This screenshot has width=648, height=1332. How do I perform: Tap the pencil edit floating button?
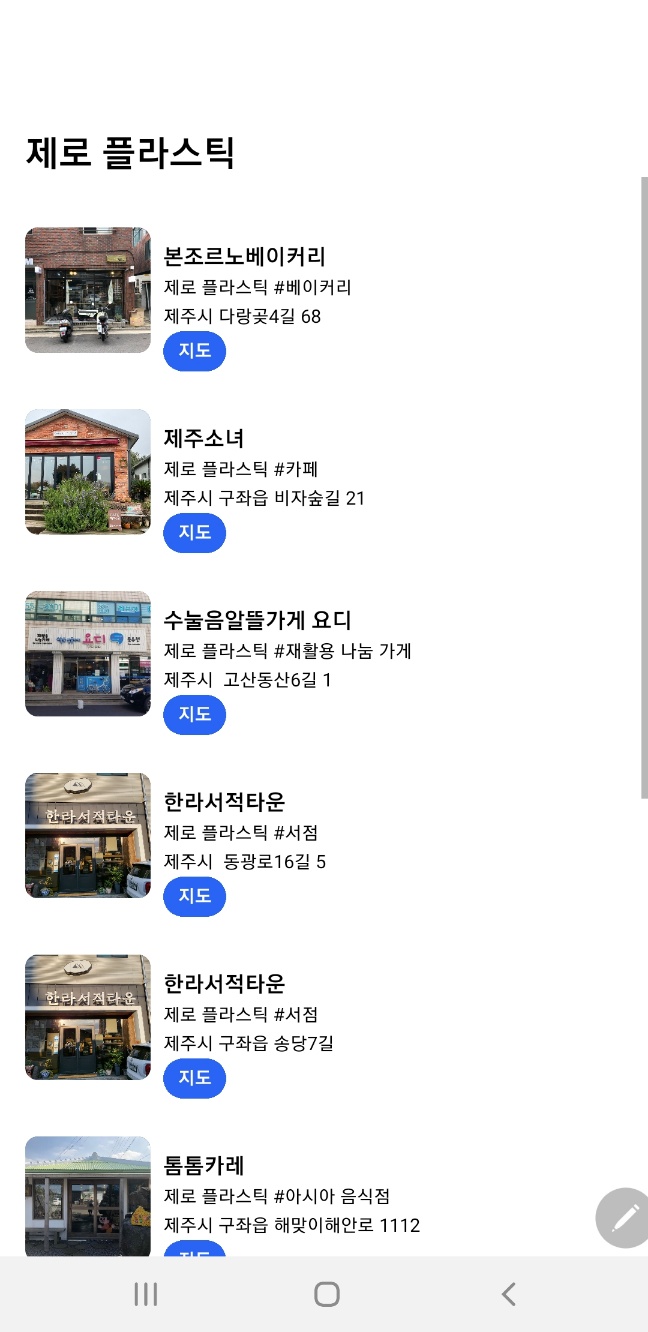(625, 1217)
